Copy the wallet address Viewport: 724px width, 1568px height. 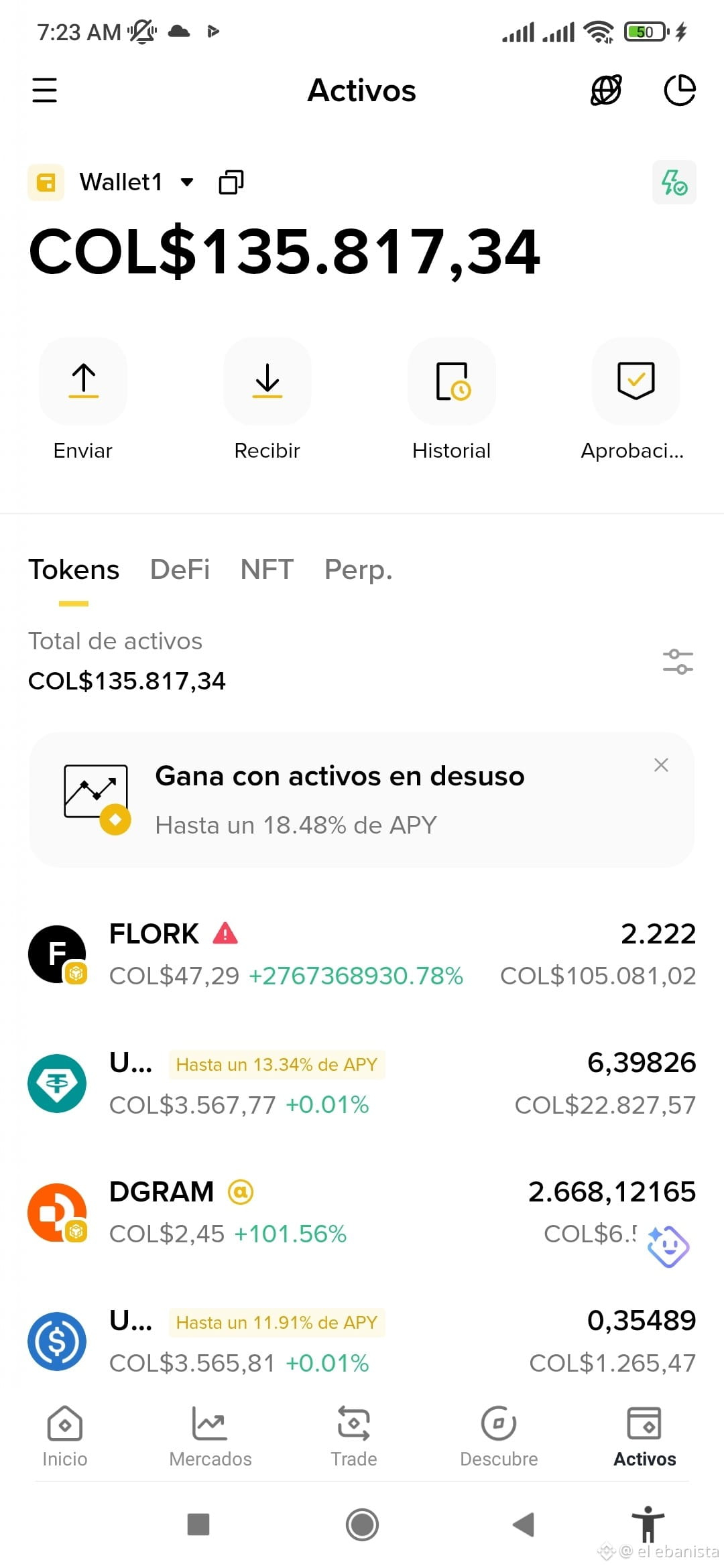(x=231, y=182)
